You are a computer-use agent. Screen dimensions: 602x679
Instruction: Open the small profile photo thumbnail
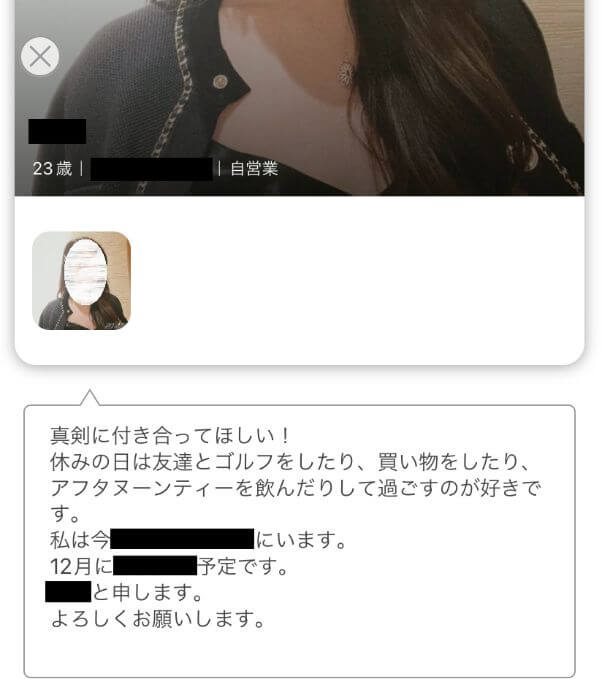point(81,281)
